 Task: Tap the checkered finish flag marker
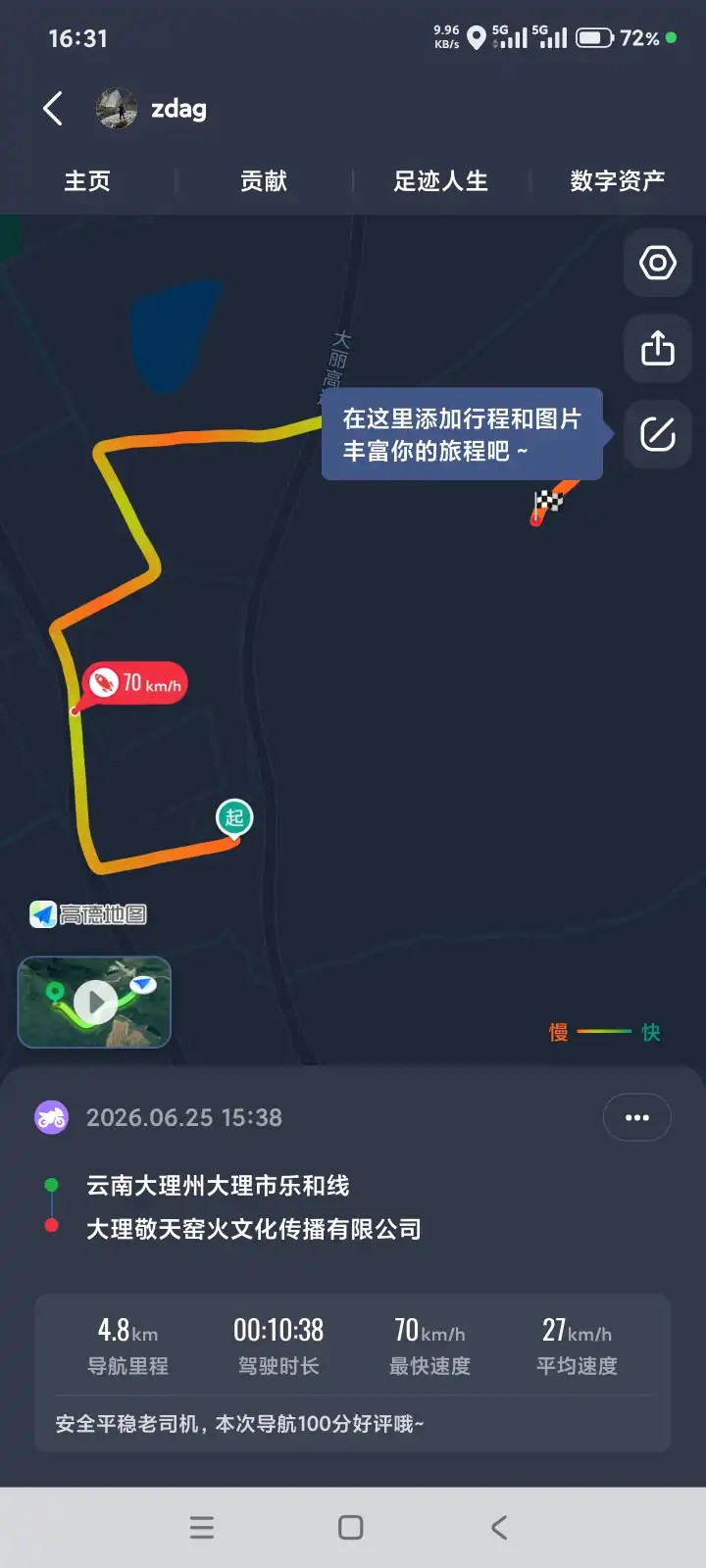coord(548,503)
